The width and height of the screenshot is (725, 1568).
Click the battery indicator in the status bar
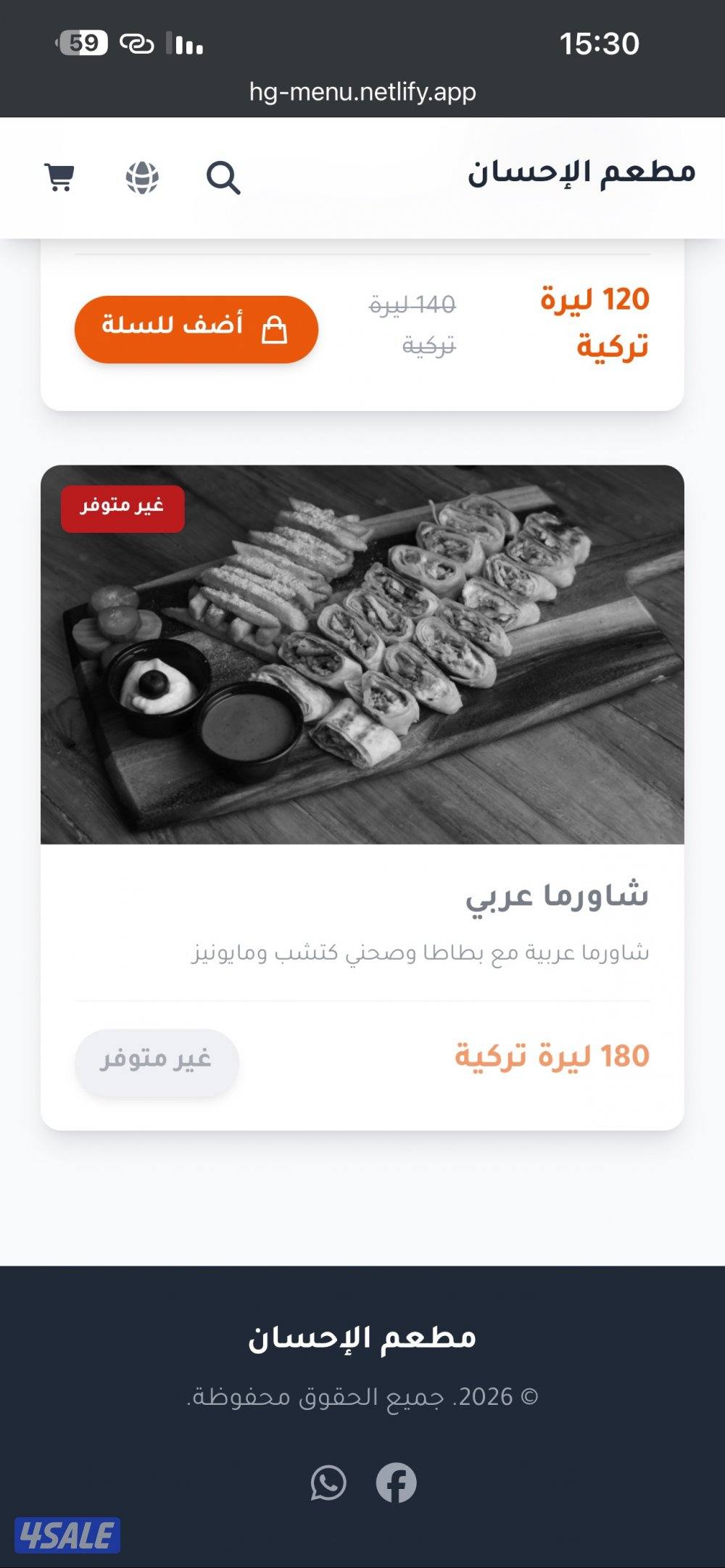click(x=82, y=43)
